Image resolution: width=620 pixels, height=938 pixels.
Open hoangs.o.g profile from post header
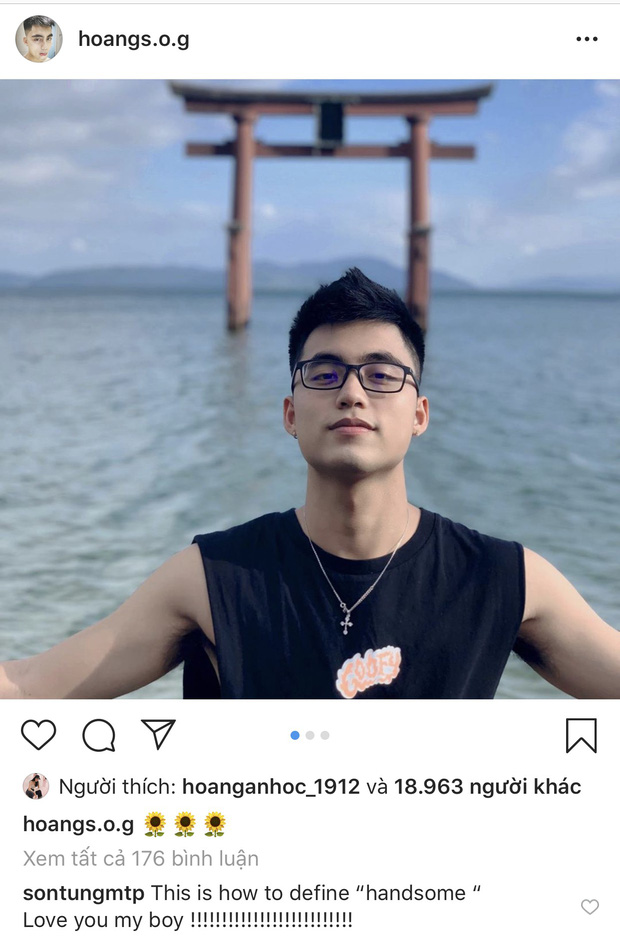click(133, 40)
